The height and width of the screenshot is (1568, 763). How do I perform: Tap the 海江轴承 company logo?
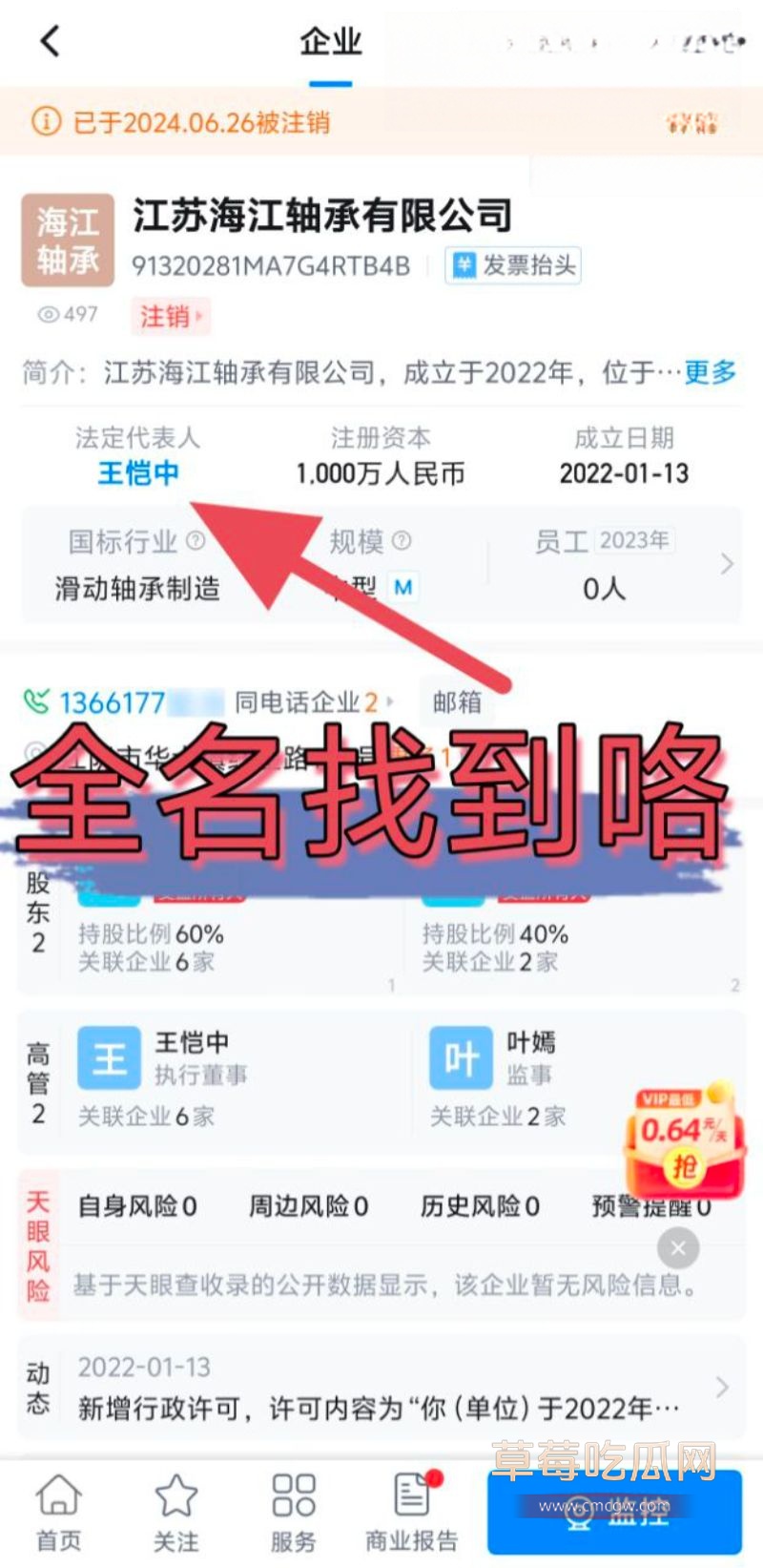click(67, 240)
